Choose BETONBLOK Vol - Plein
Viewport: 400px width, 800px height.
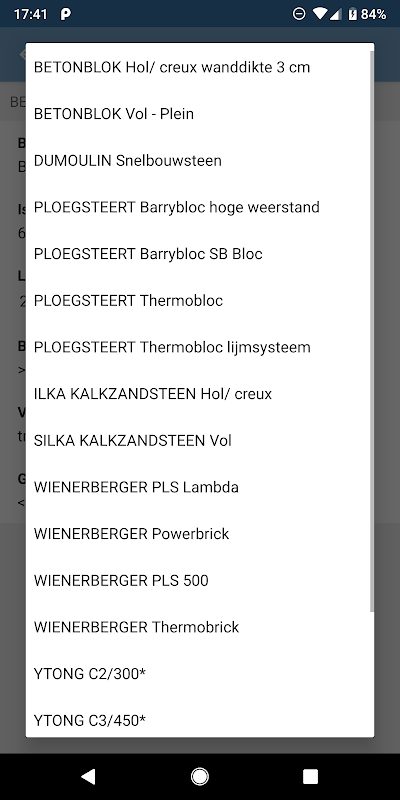click(200, 114)
